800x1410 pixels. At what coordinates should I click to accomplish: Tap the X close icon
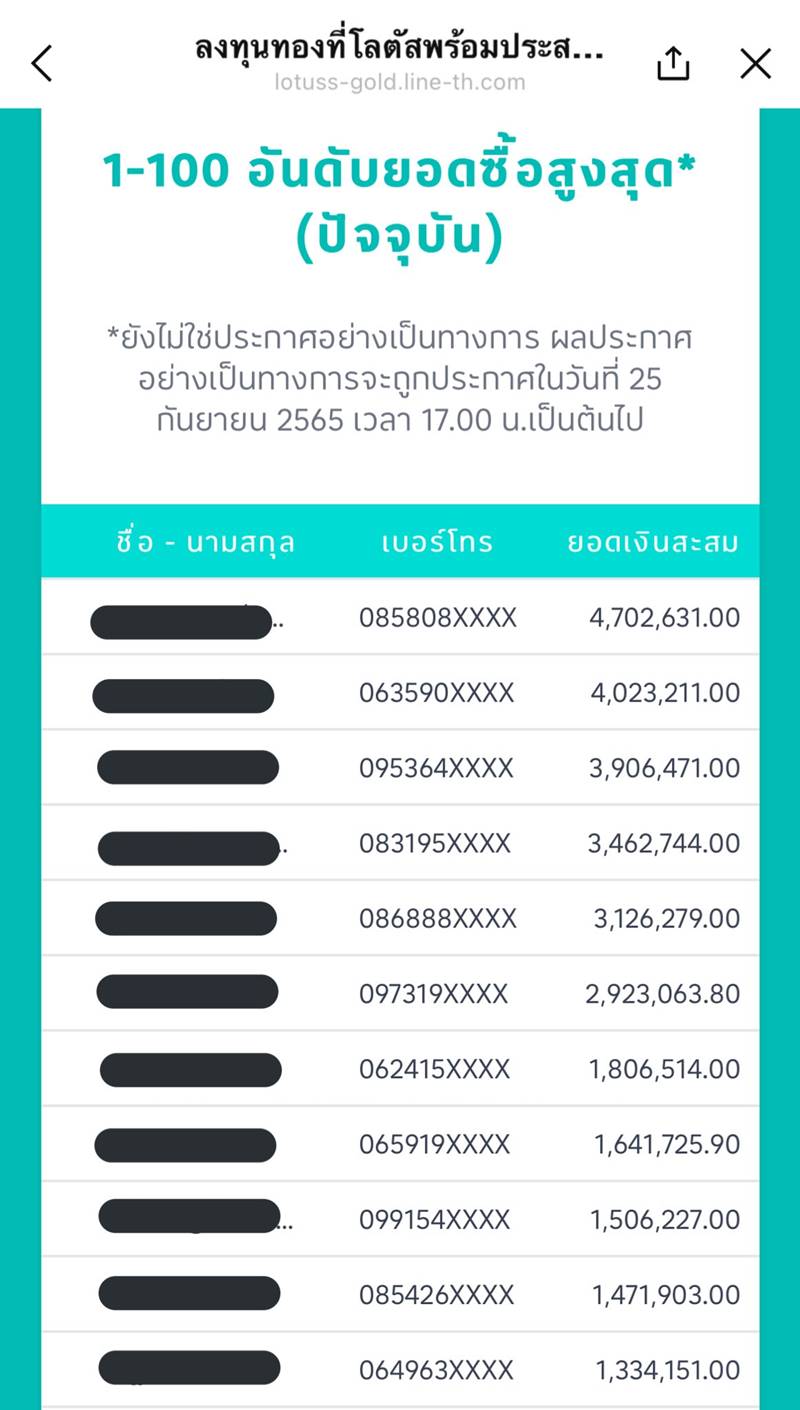coord(755,63)
